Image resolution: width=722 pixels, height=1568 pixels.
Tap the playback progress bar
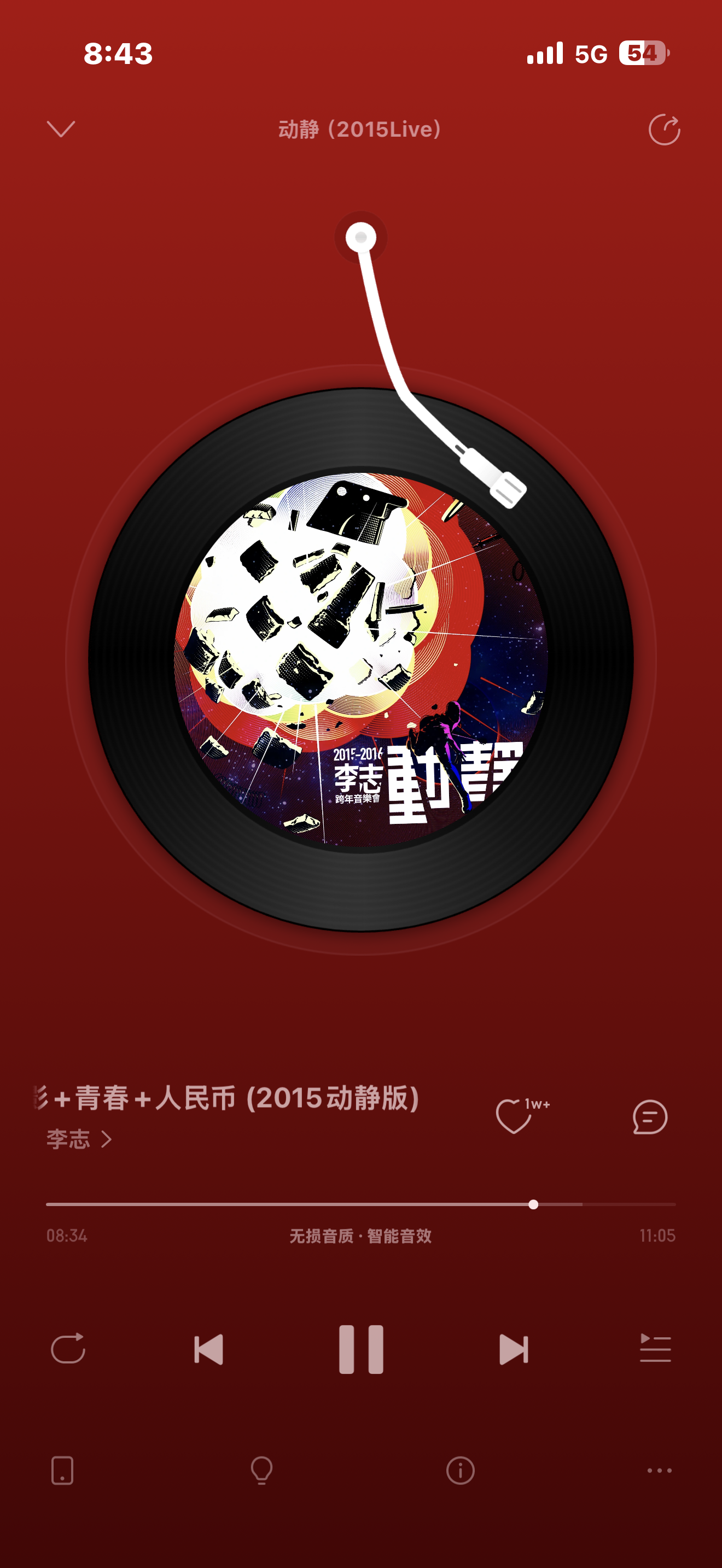point(361,1204)
